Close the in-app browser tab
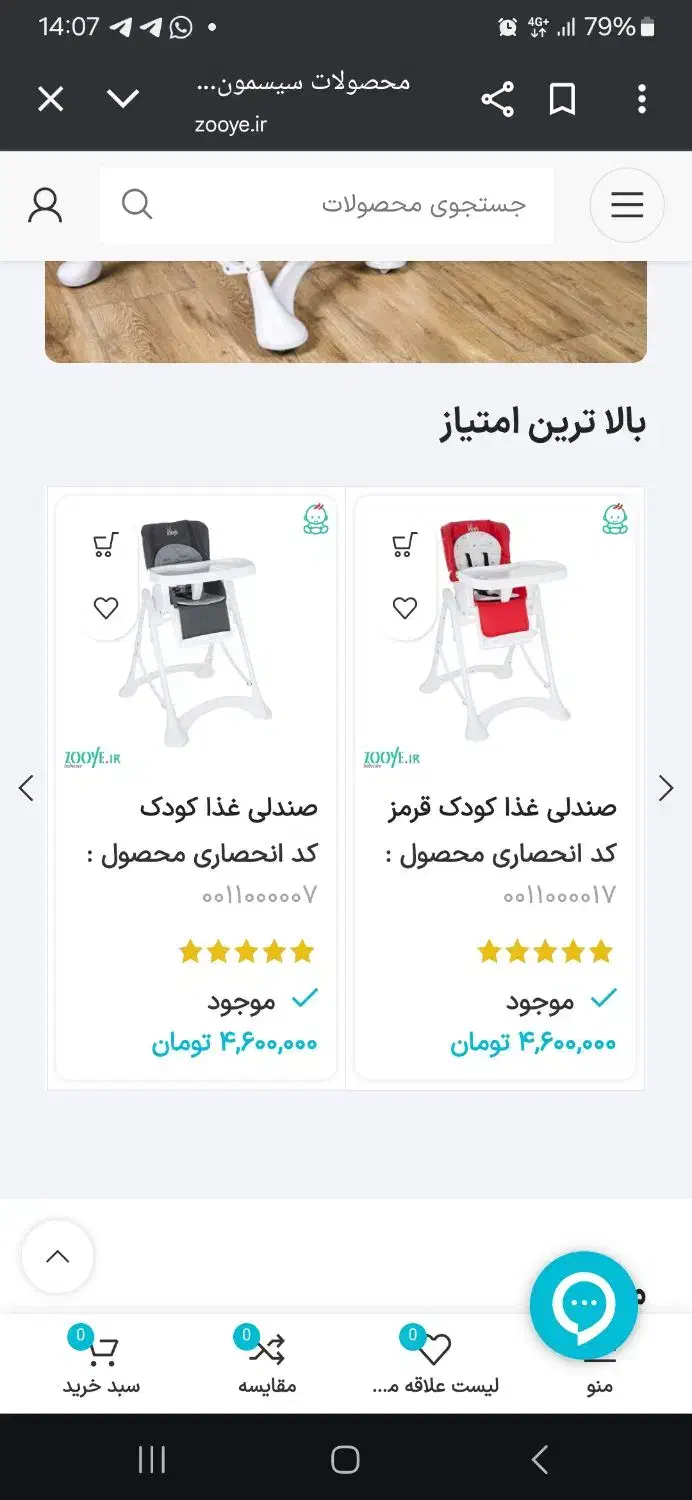 click(50, 99)
